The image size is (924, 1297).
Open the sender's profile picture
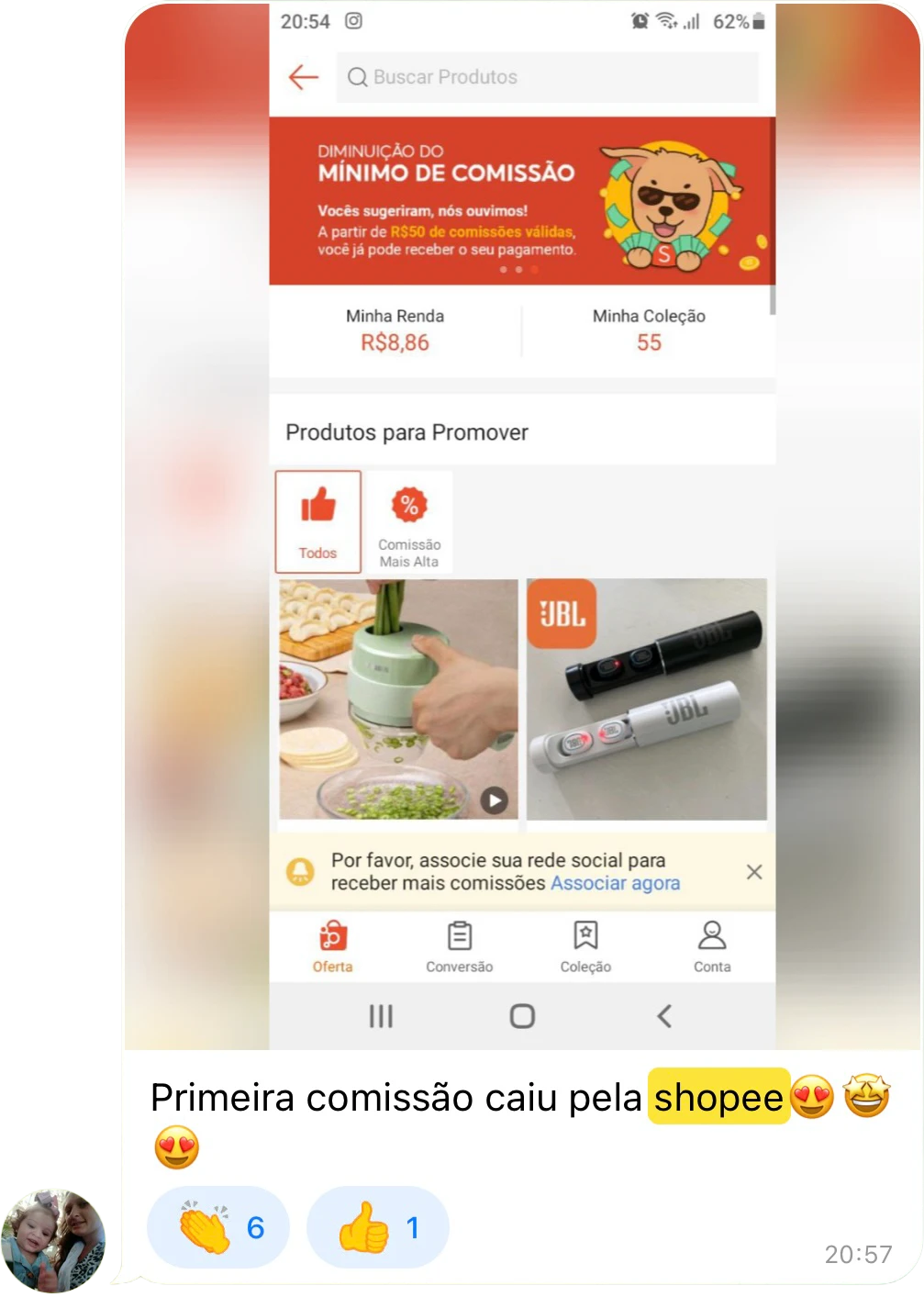[53, 1240]
